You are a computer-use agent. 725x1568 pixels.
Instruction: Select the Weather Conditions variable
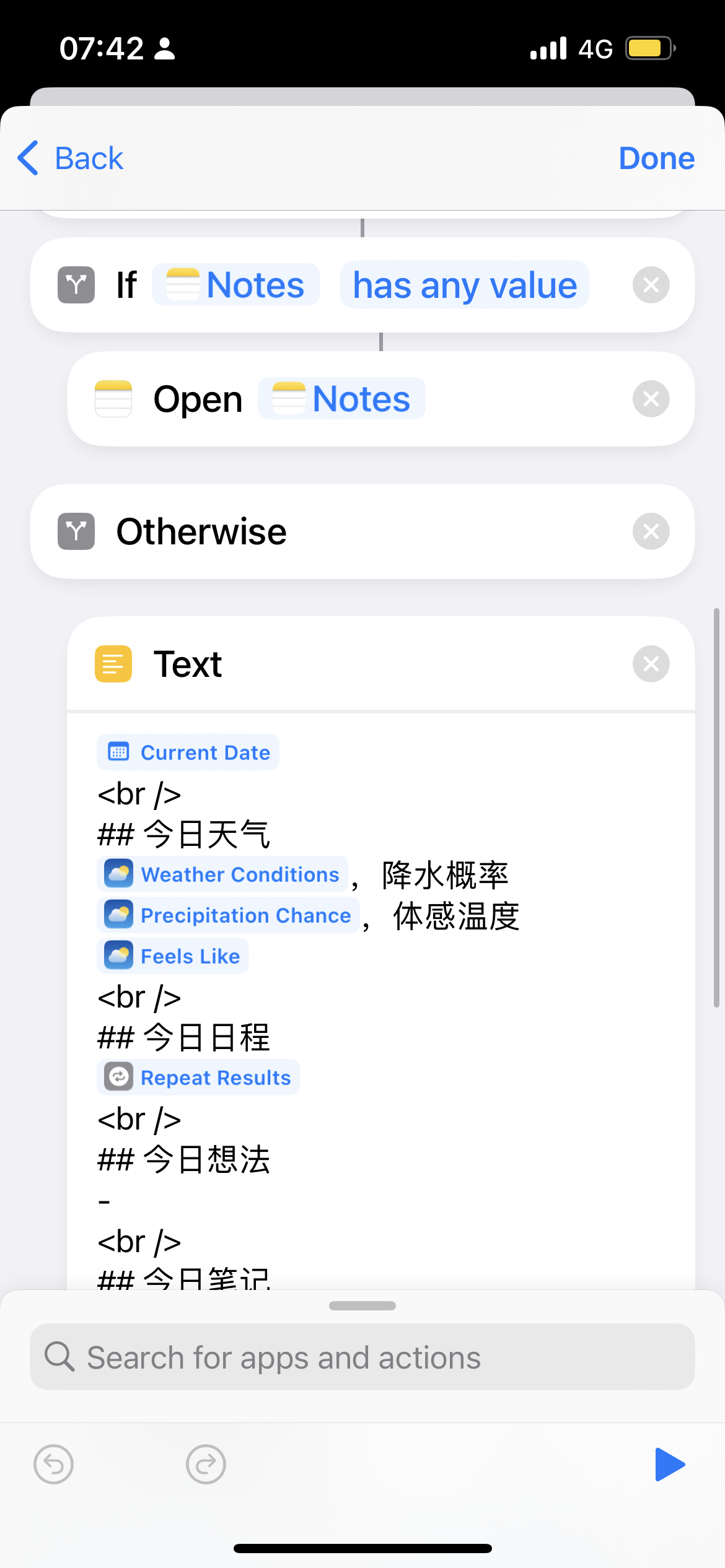click(223, 874)
